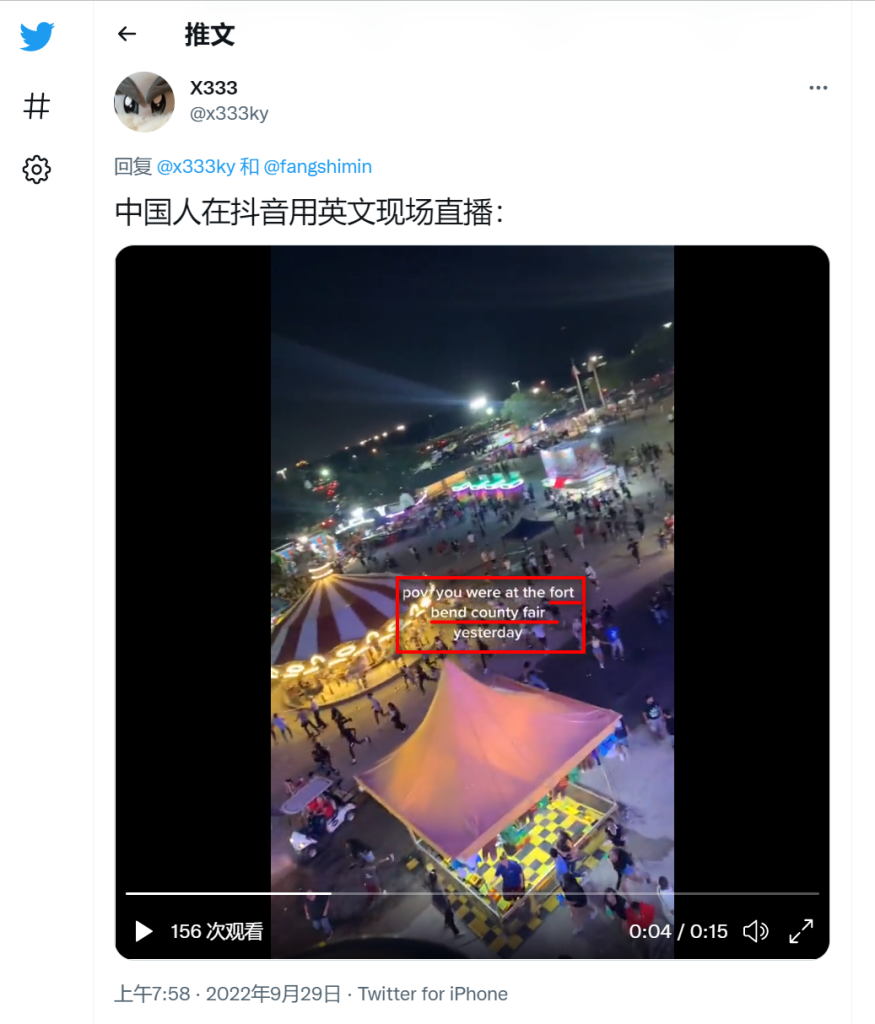Open the tweet's more options menu

(818, 88)
